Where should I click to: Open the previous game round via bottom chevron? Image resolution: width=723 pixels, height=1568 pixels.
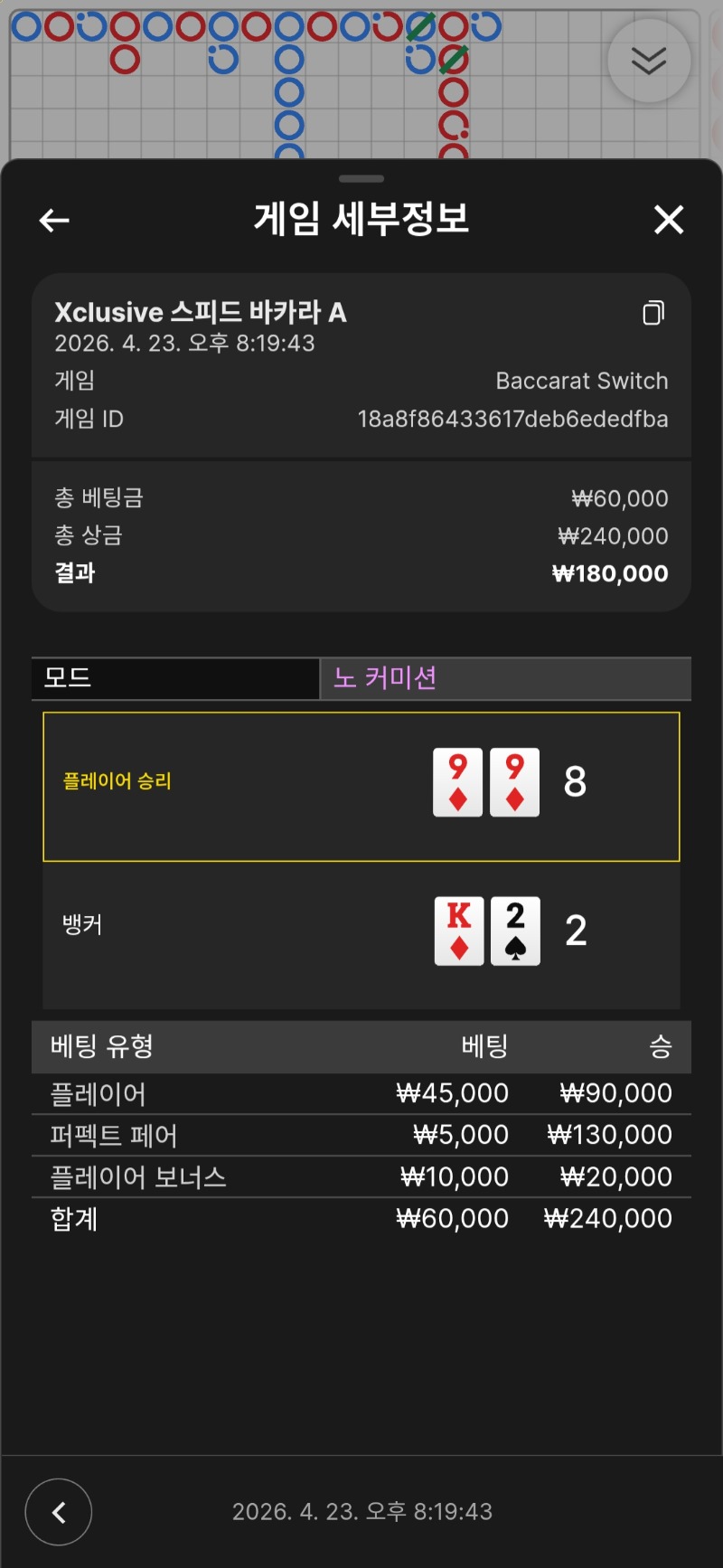pyautogui.click(x=59, y=1512)
